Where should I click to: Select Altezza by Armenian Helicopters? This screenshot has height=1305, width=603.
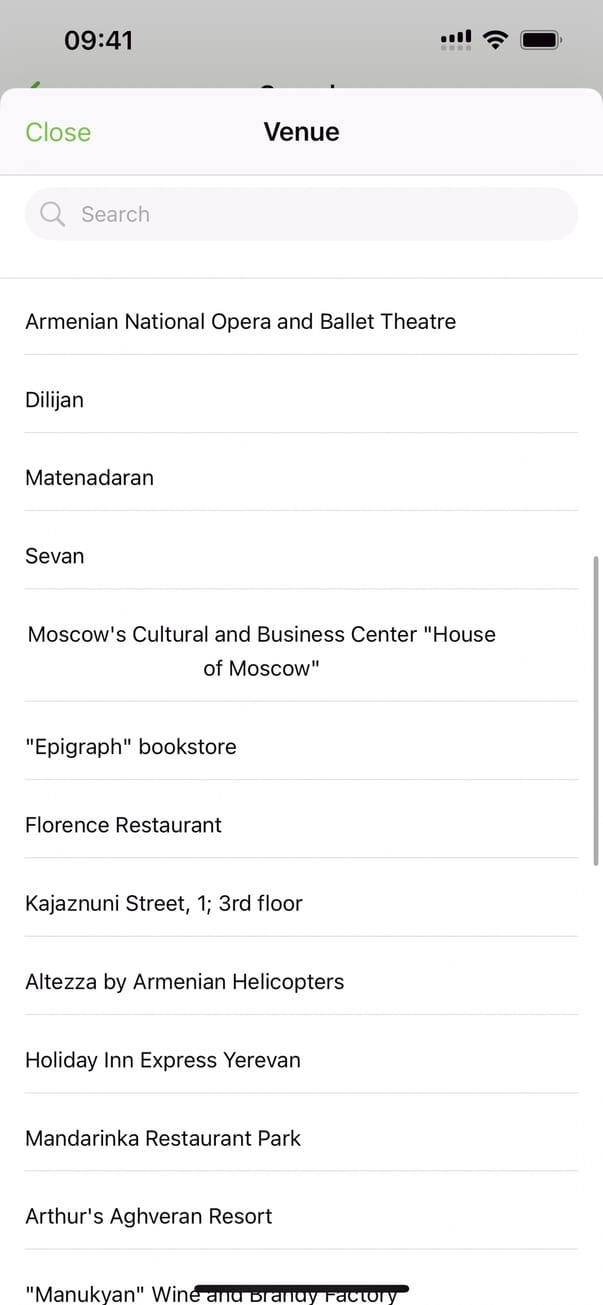pyautogui.click(x=185, y=982)
